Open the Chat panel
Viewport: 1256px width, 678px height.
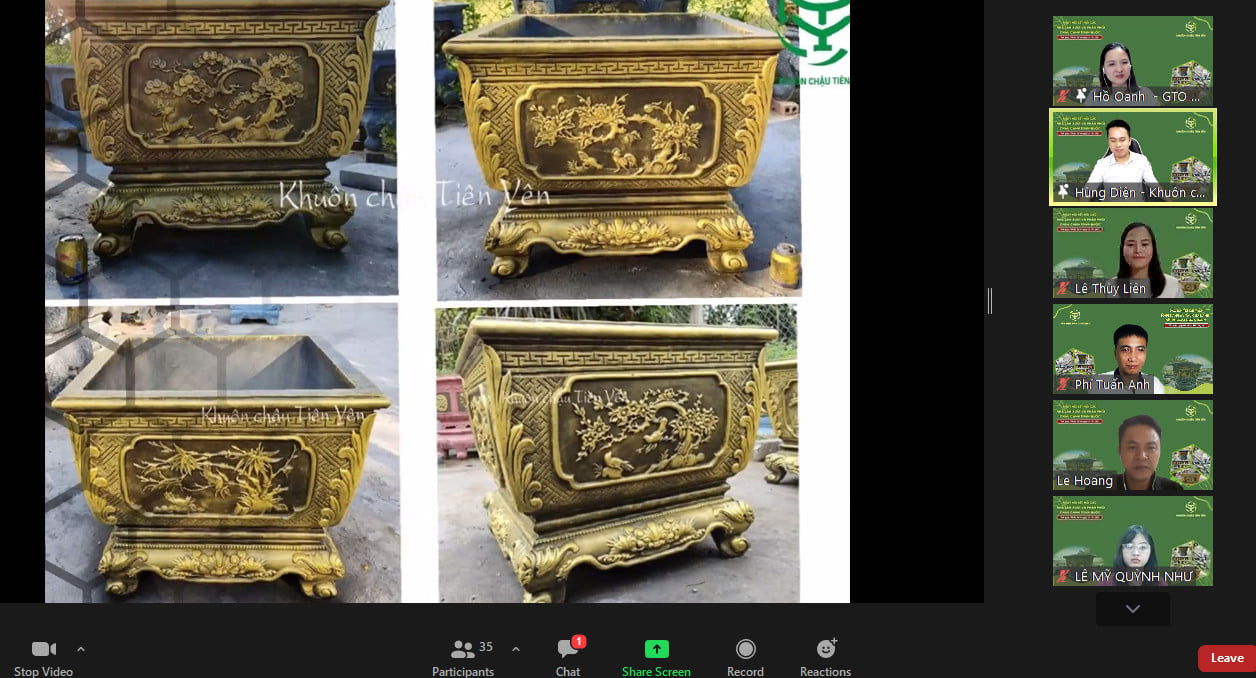pos(568,655)
